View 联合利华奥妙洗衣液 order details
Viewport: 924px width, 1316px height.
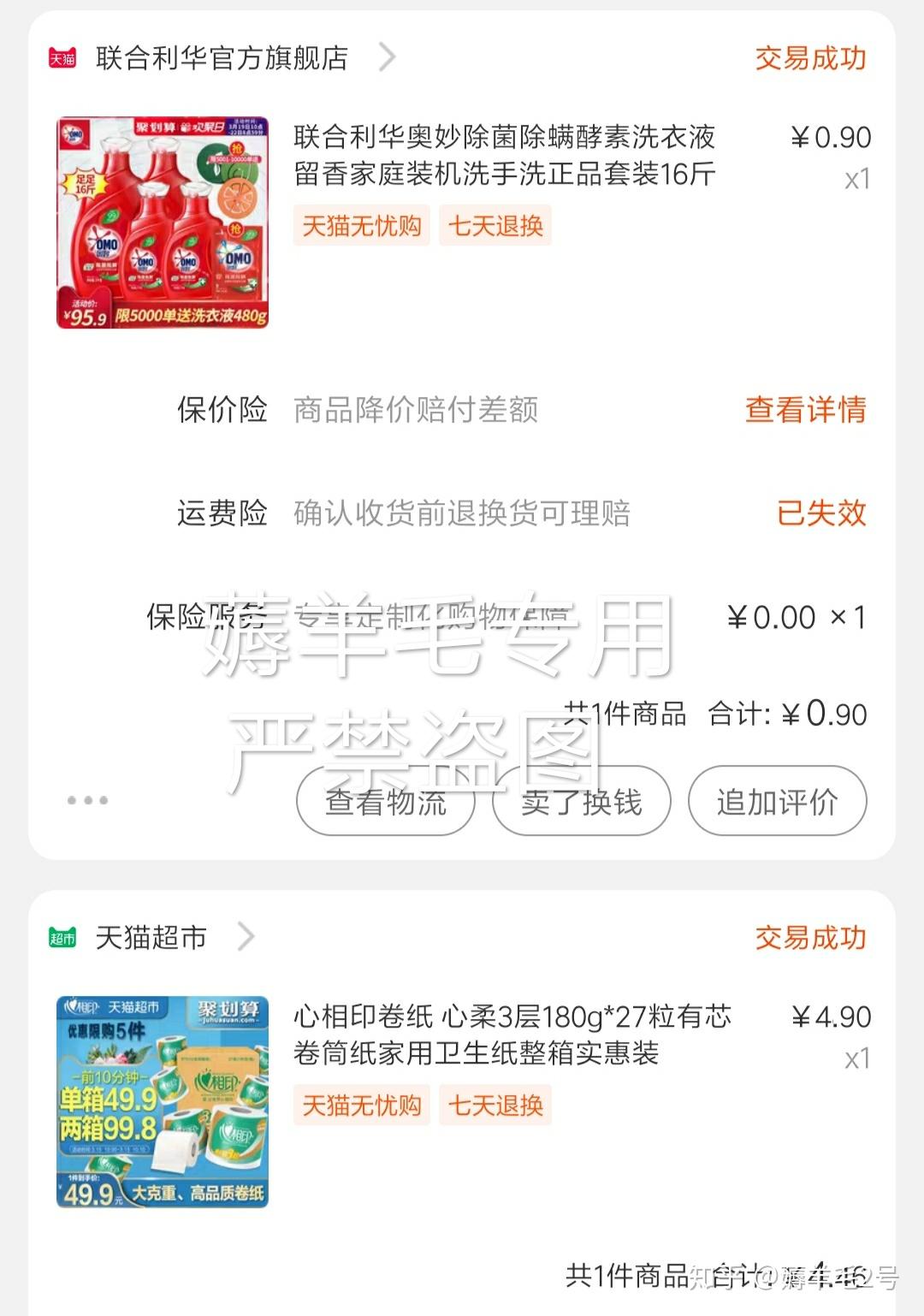coord(504,156)
